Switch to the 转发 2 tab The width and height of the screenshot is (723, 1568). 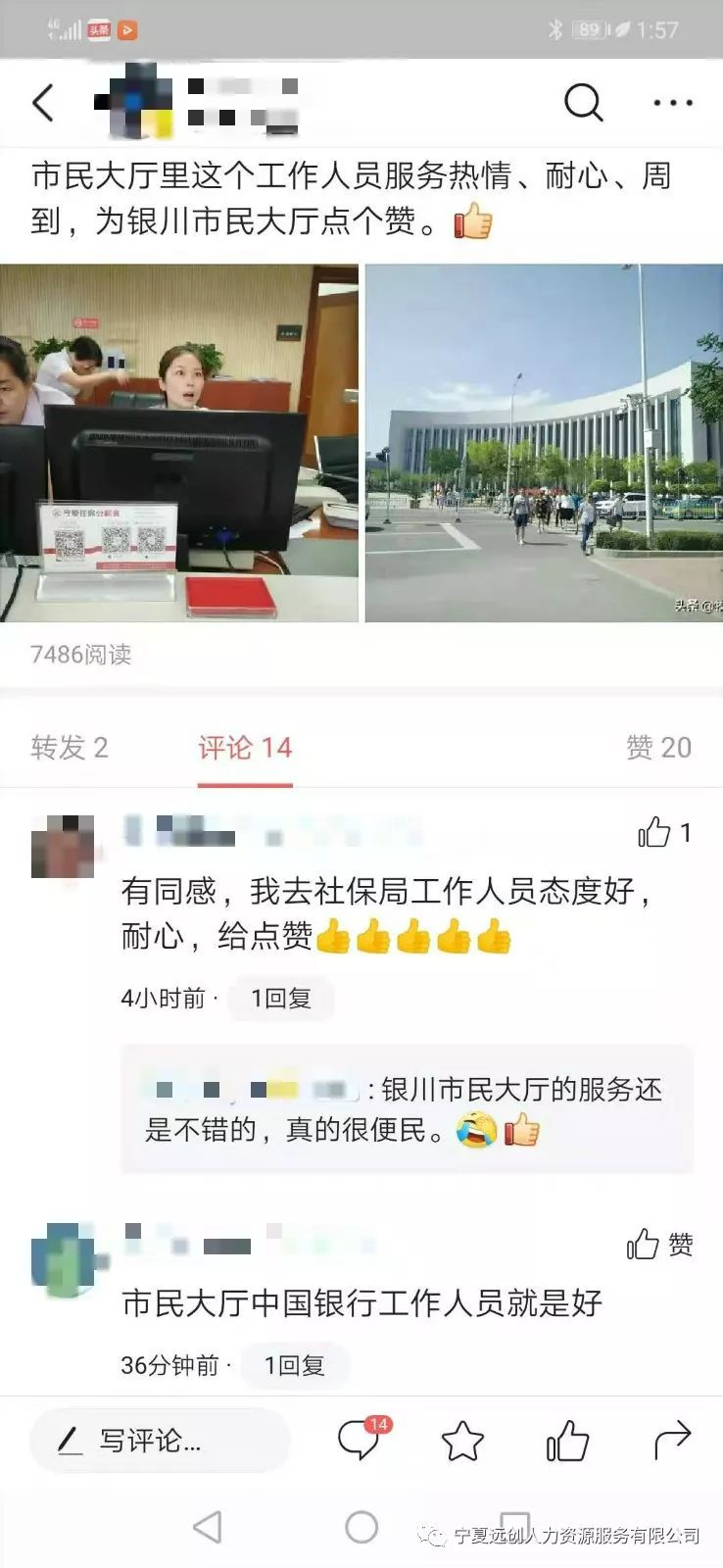pyautogui.click(x=70, y=748)
